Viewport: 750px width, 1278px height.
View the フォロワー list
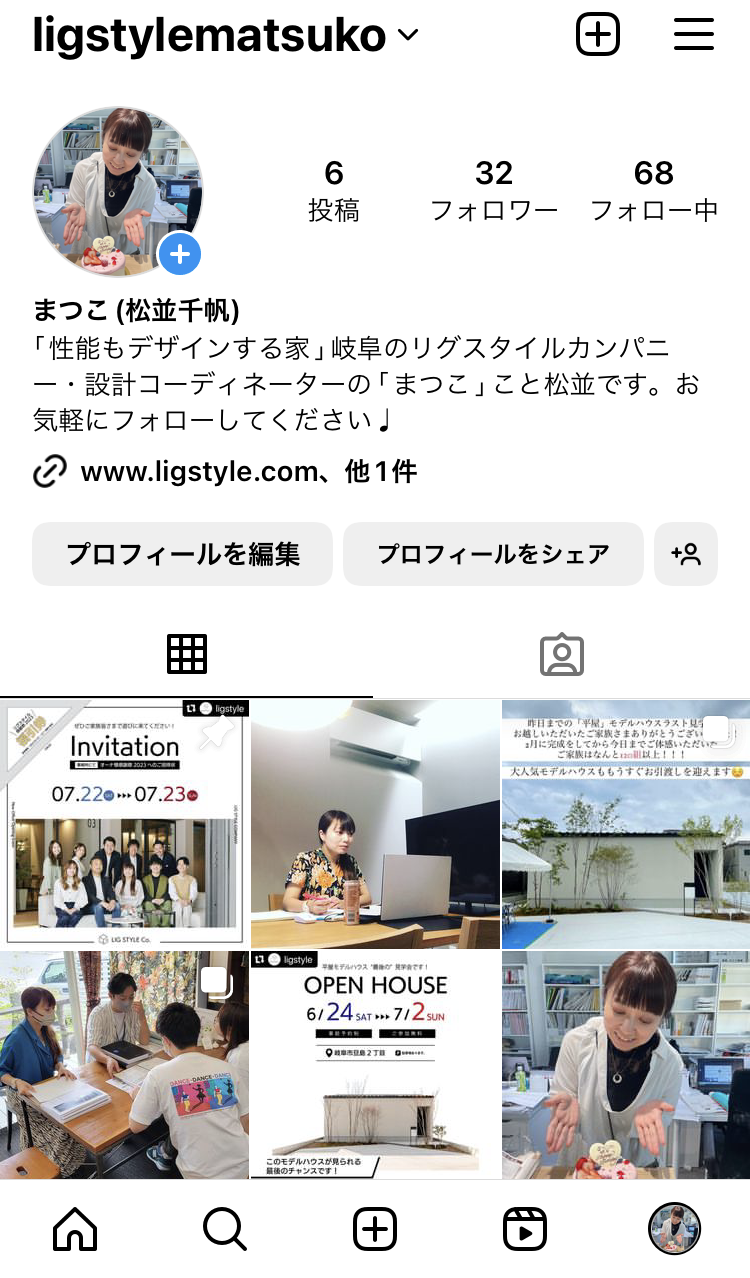point(493,190)
